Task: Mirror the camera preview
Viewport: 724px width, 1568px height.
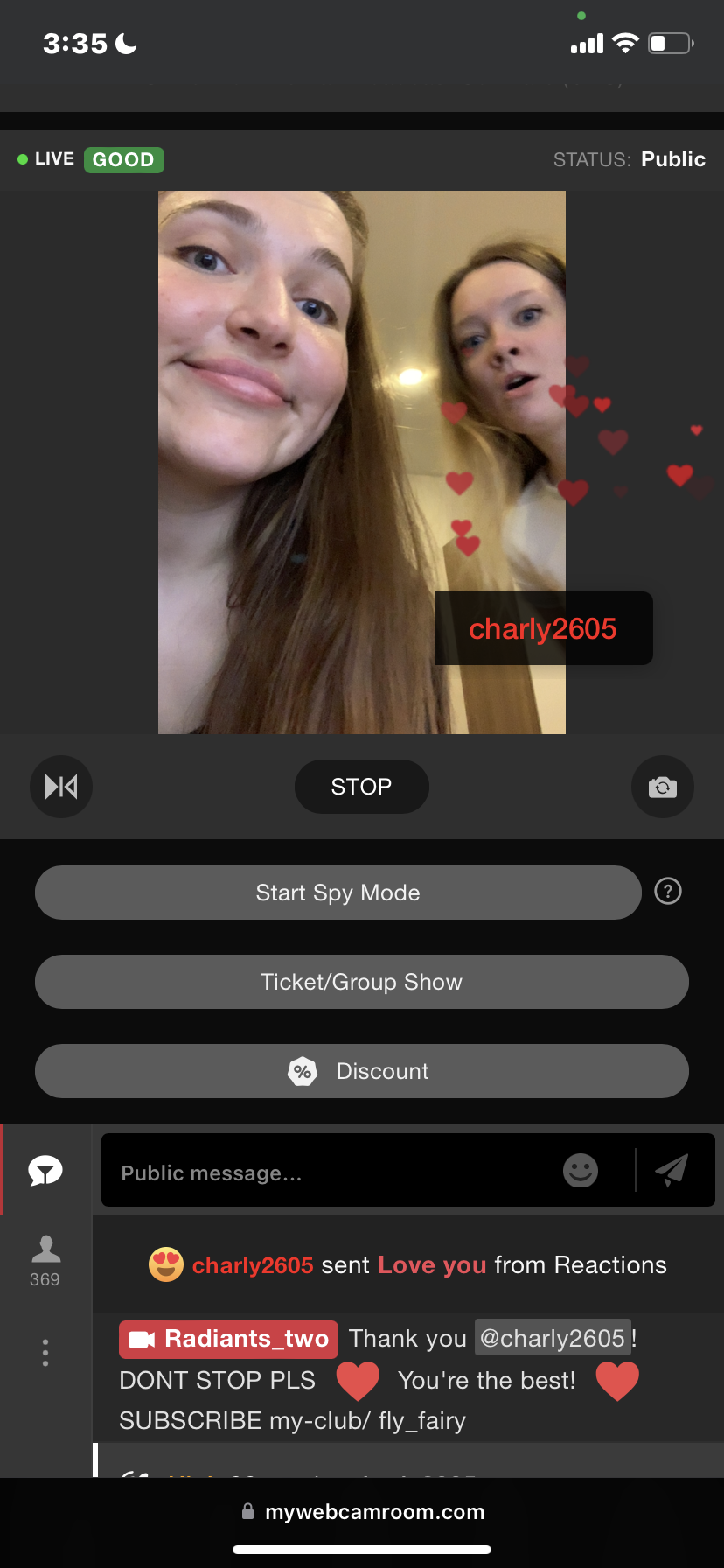Action: (61, 787)
